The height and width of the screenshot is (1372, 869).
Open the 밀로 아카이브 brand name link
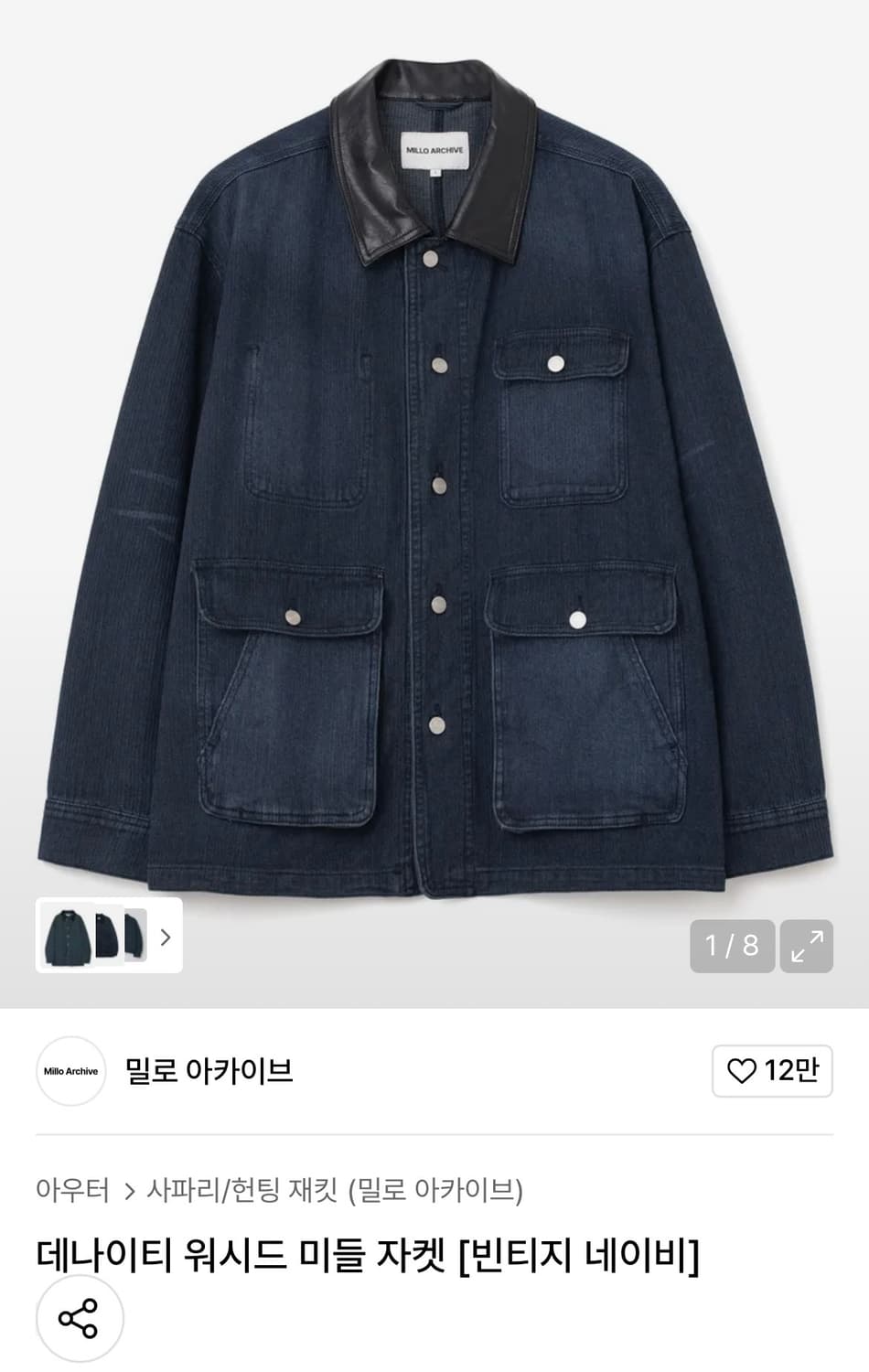pyautogui.click(x=207, y=1071)
